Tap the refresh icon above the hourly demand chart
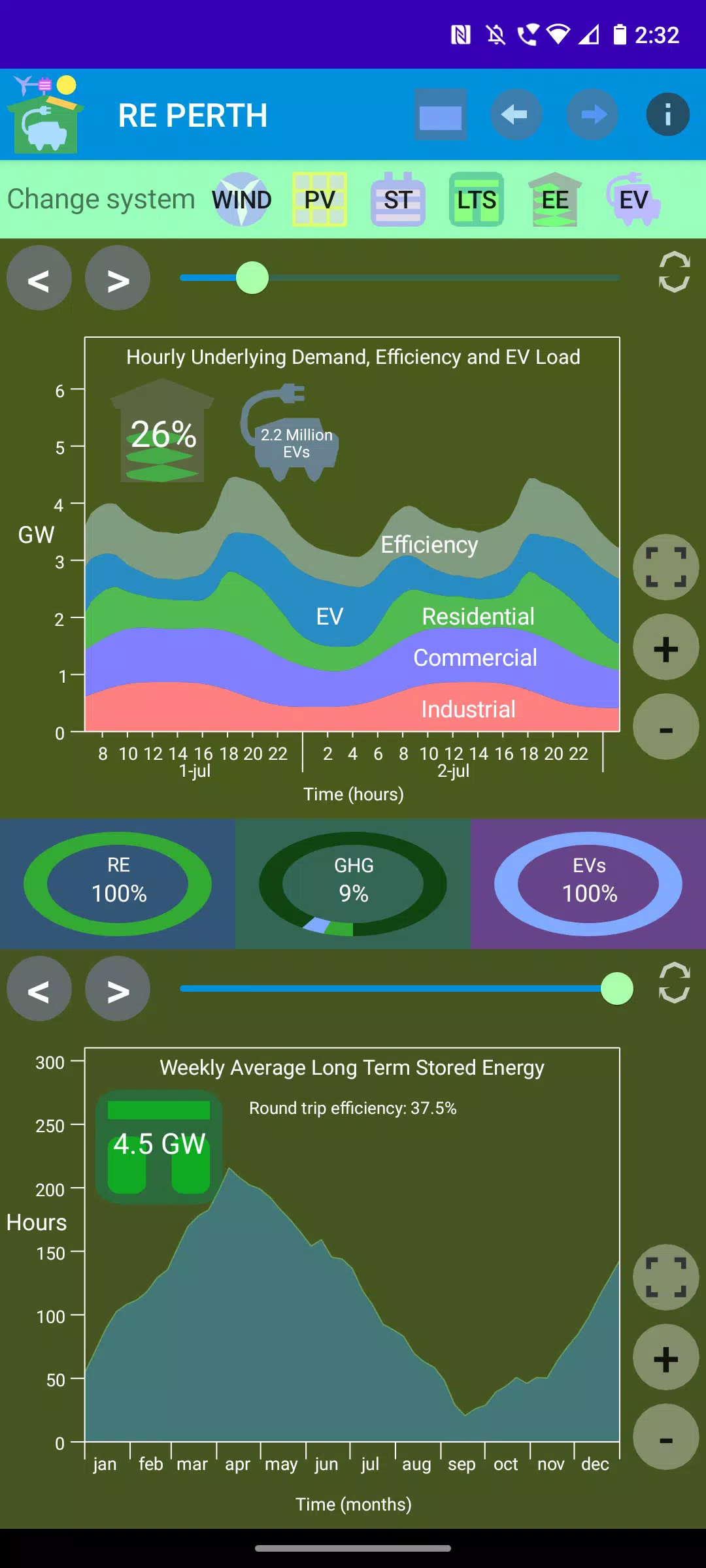This screenshot has height=1568, width=706. pyautogui.click(x=674, y=272)
